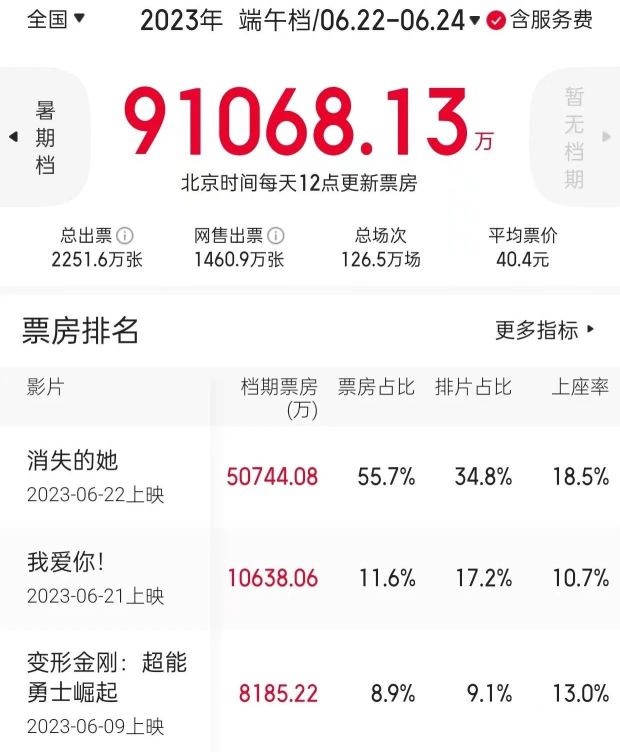Switch to the 暑期档 period card
Screen dimensions: 620x752
tap(44, 138)
